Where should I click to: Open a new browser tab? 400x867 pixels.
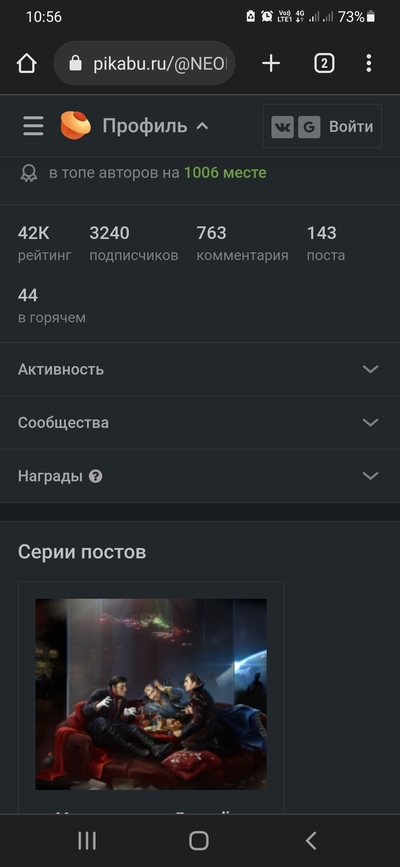coord(271,64)
